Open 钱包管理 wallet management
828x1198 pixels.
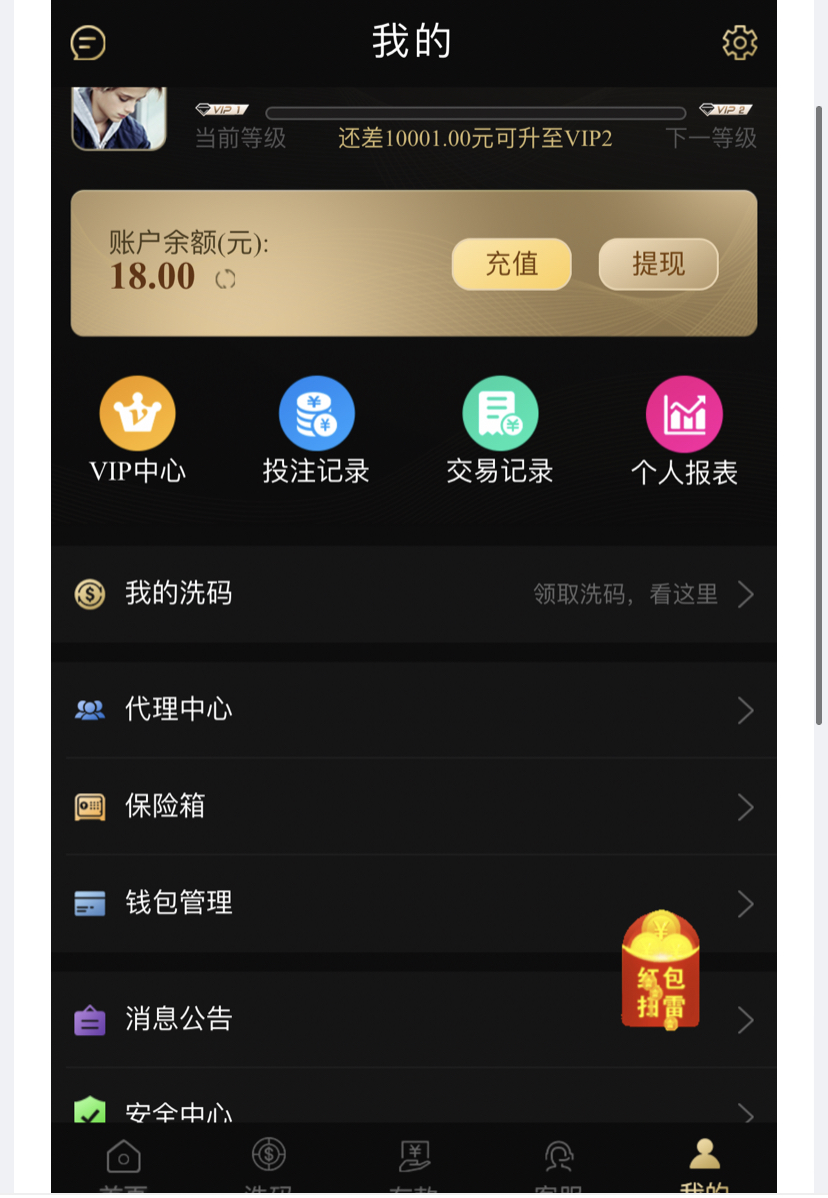(413, 903)
